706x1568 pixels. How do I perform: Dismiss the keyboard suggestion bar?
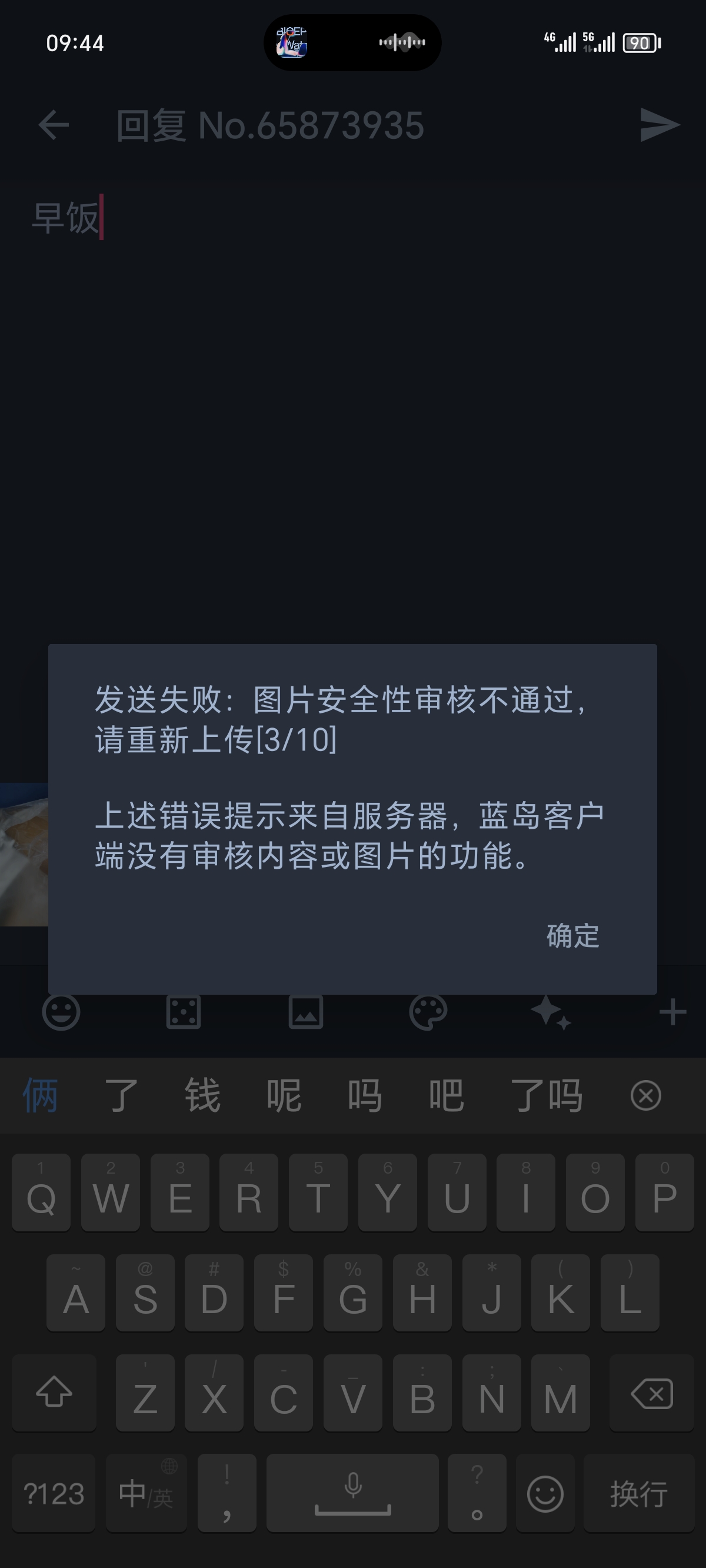(x=645, y=1097)
